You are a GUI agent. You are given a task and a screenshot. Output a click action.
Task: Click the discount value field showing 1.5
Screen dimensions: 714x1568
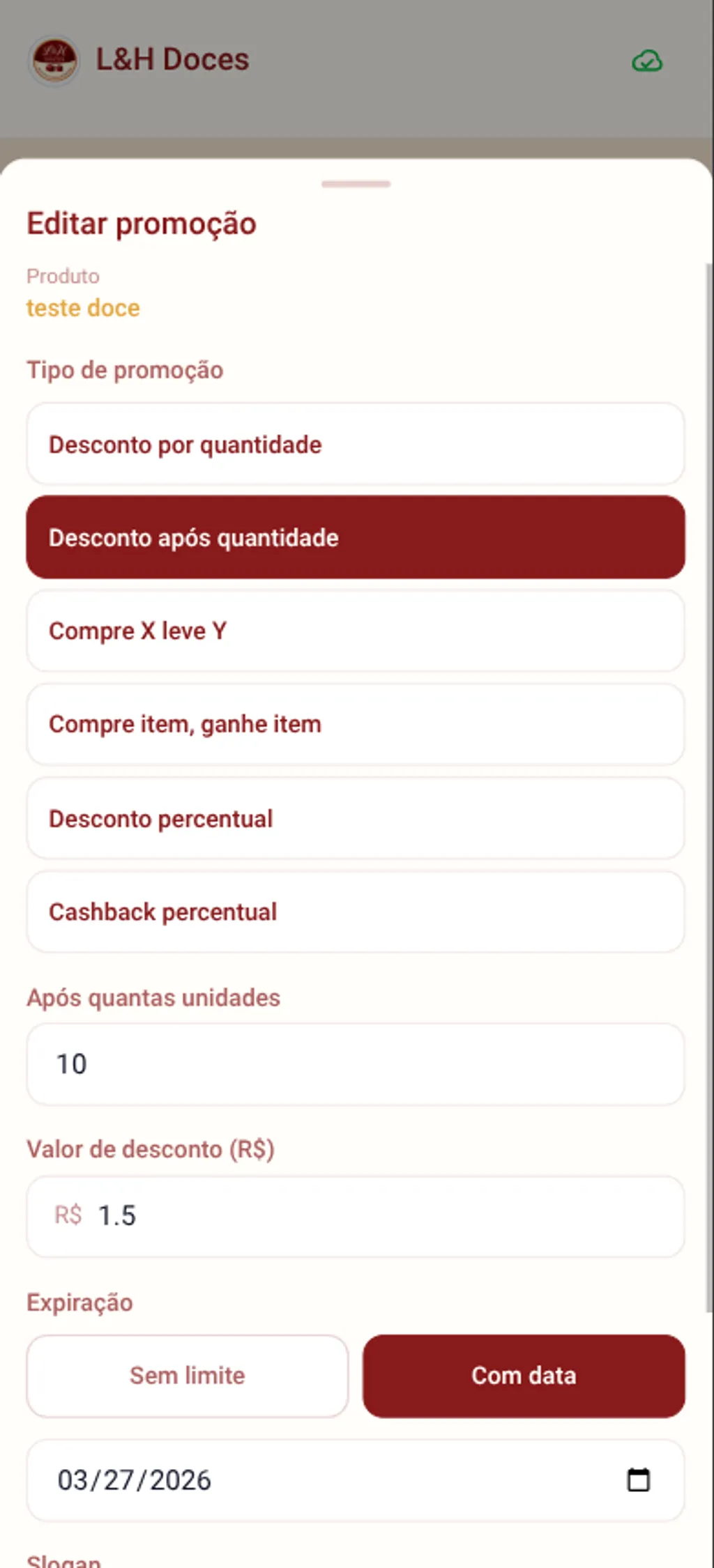pyautogui.click(x=356, y=1216)
